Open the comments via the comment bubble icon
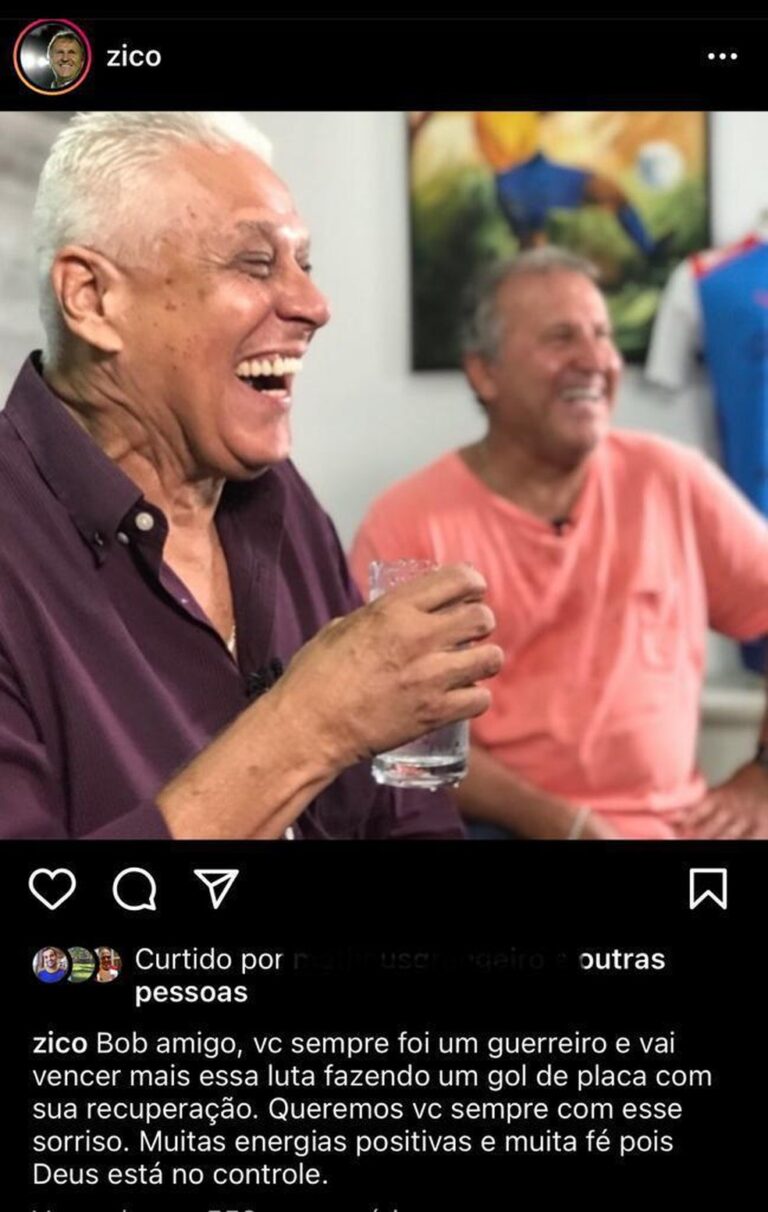This screenshot has height=1212, width=768. pyautogui.click(x=133, y=888)
